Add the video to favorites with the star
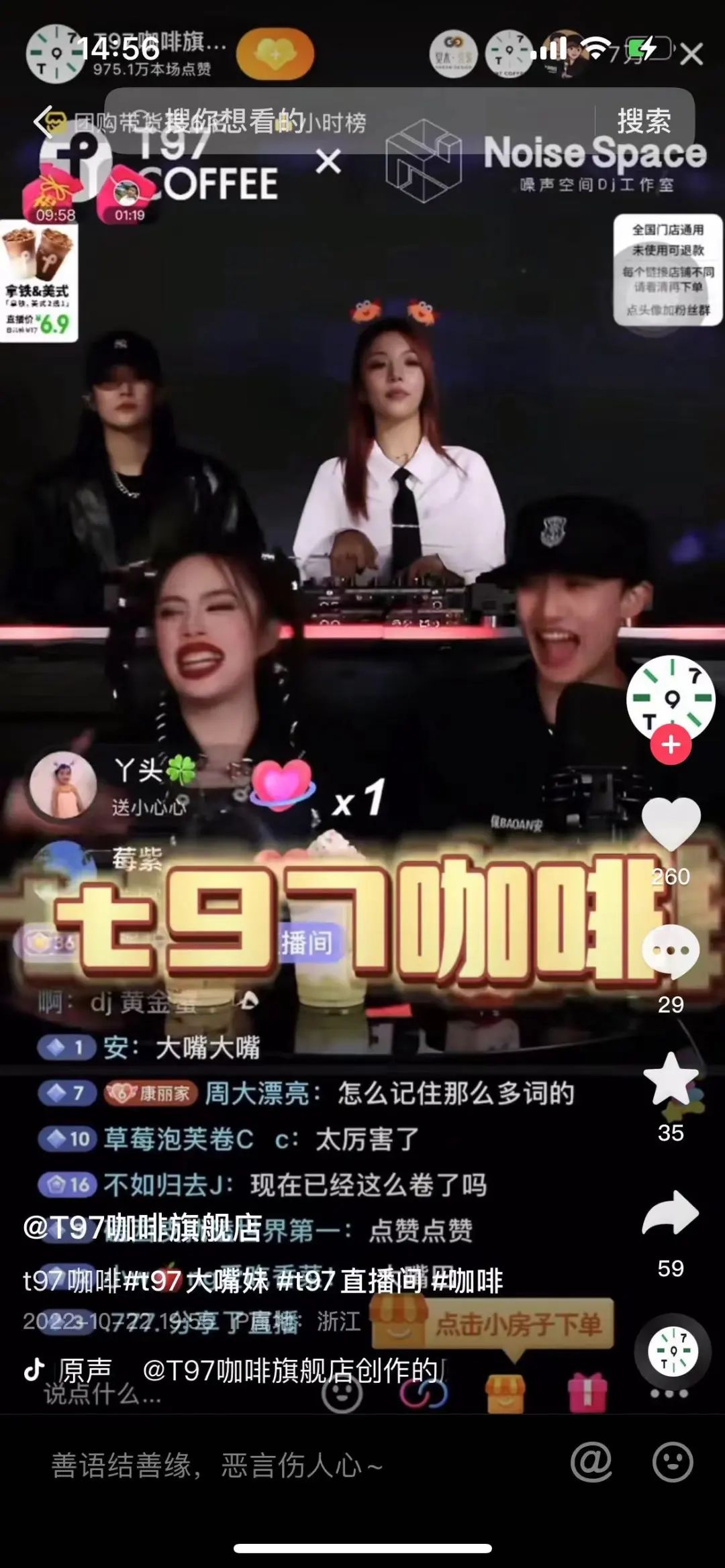This screenshot has width=725, height=1568. click(671, 1079)
